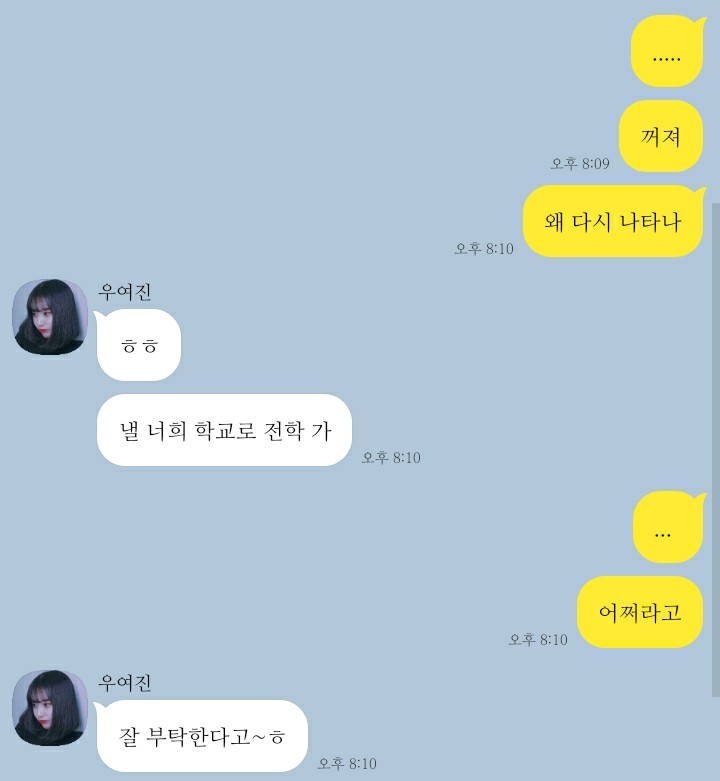Tap 우여진's avatar next to 잘 부탁한다고~ㅎ
The image size is (720, 781).
tap(50, 708)
